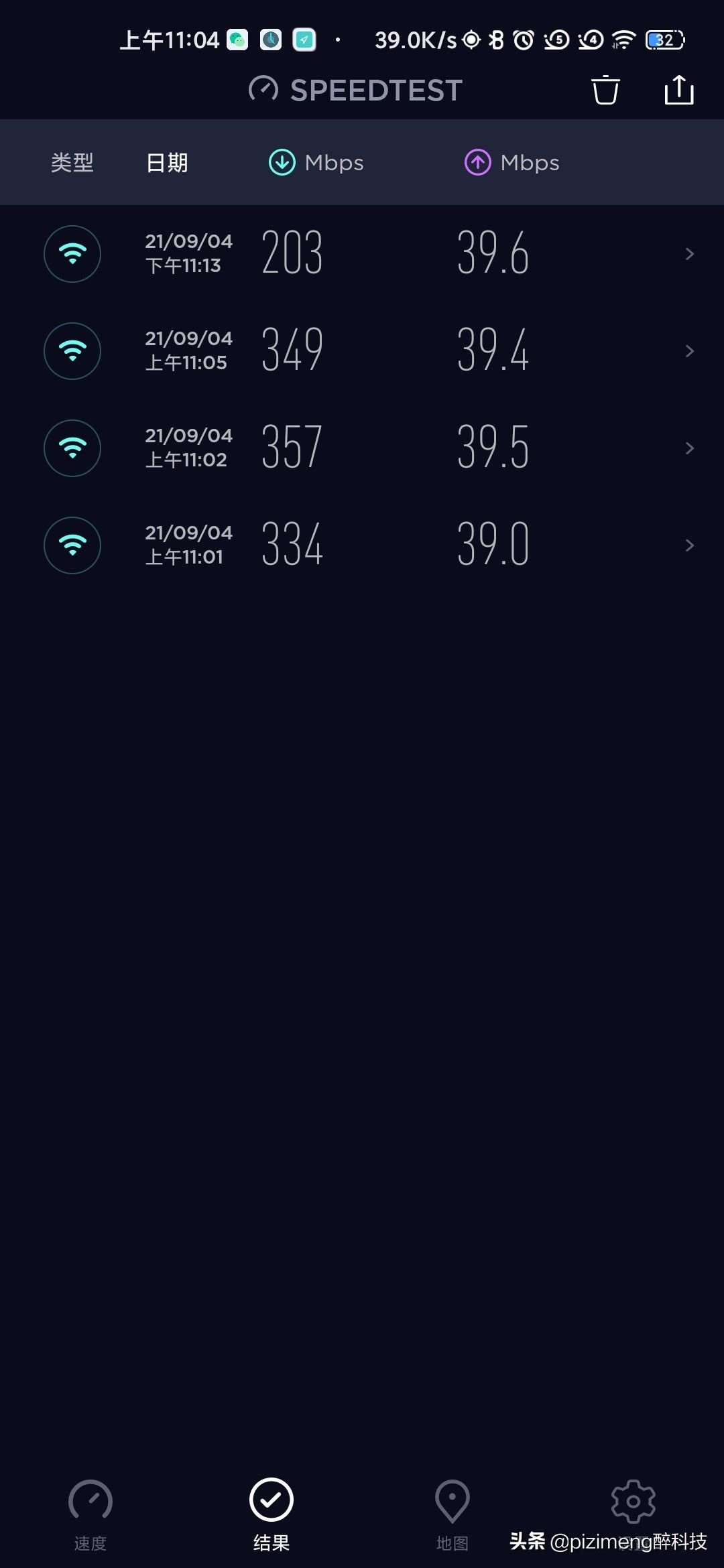
Task: Open the 上午11:05 result with 349 Mbps
Action: [362, 351]
